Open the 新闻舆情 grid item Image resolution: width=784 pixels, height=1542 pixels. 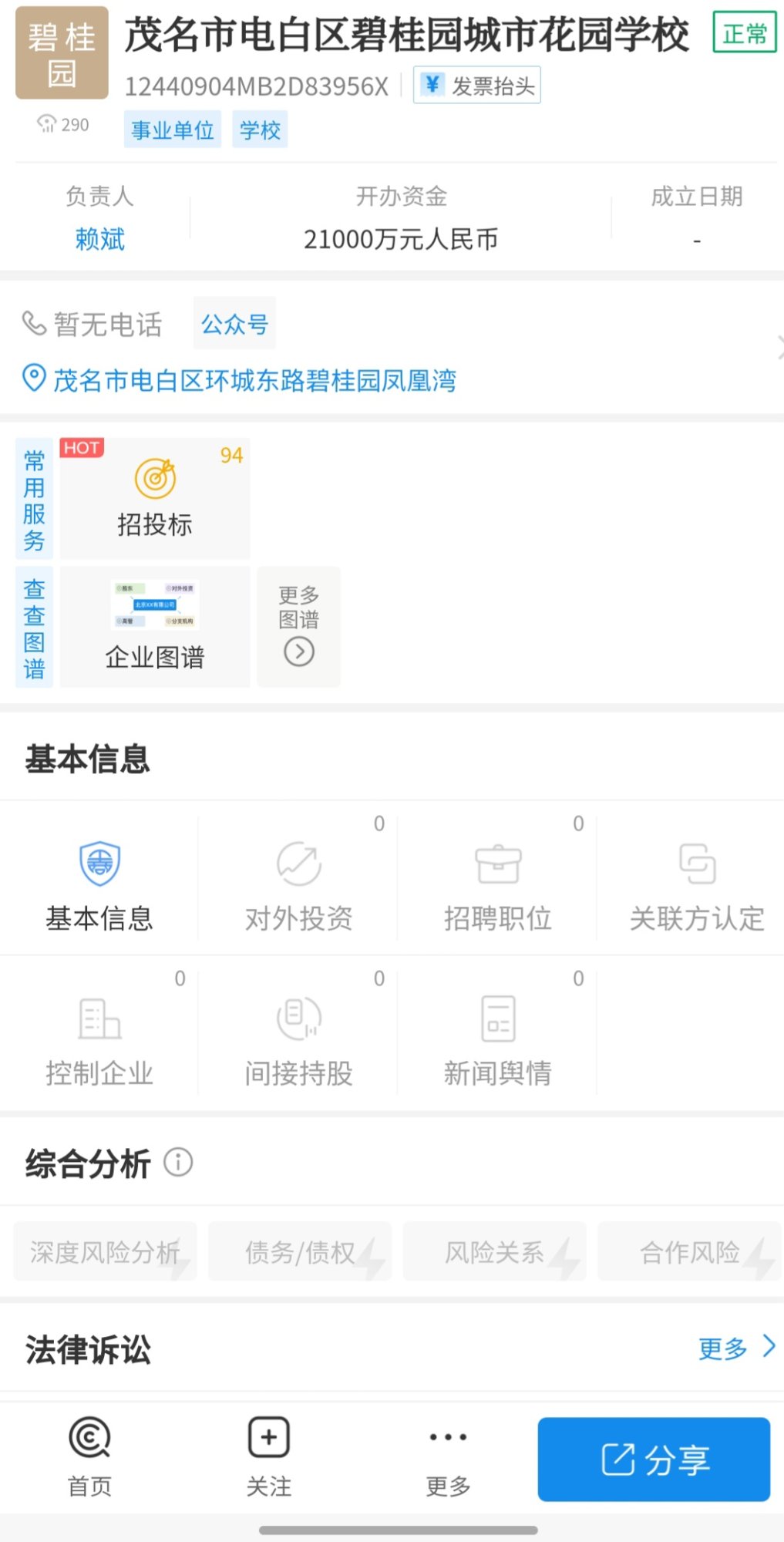(497, 1037)
